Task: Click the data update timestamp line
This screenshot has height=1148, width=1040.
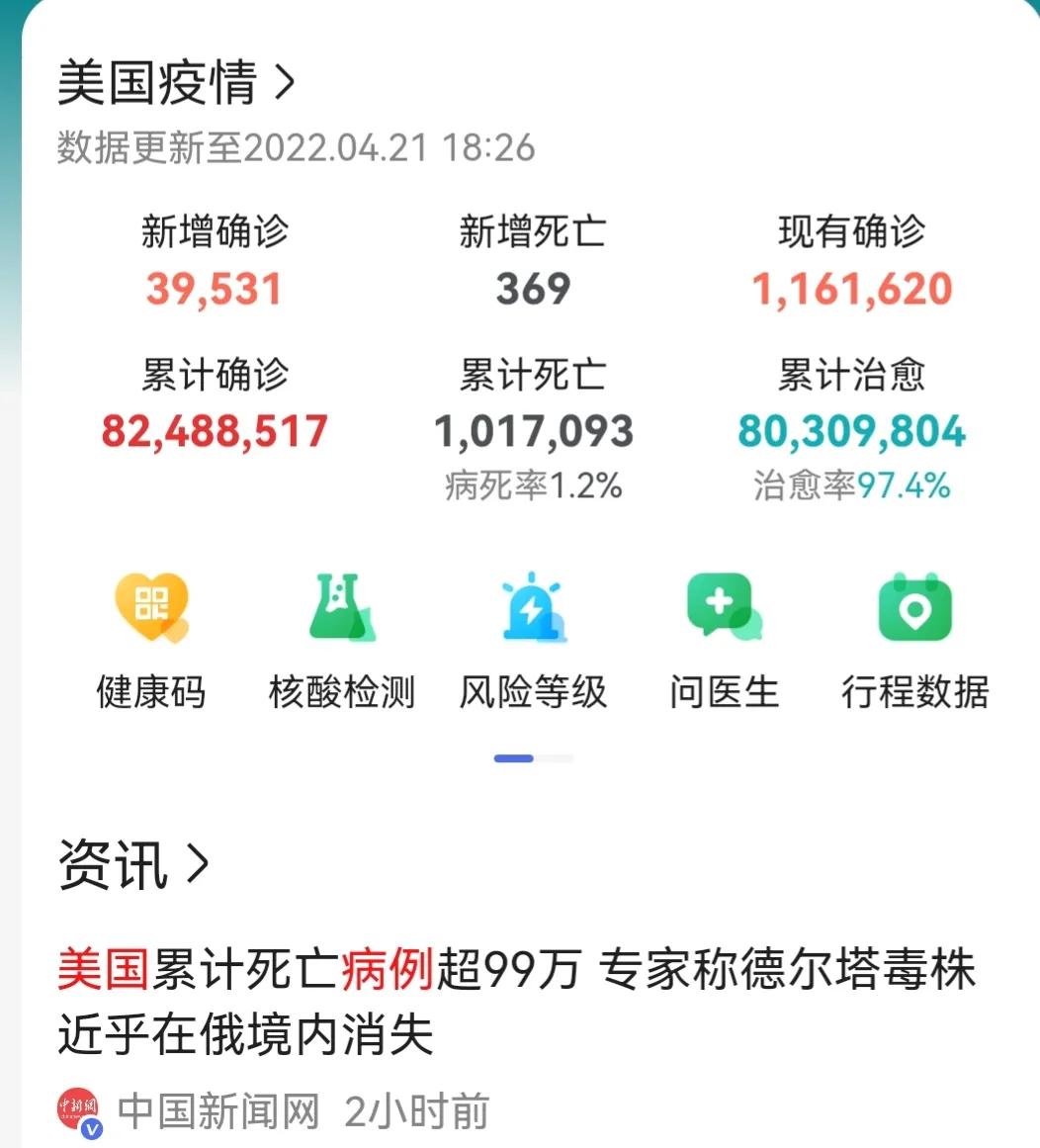Action: coord(296,146)
